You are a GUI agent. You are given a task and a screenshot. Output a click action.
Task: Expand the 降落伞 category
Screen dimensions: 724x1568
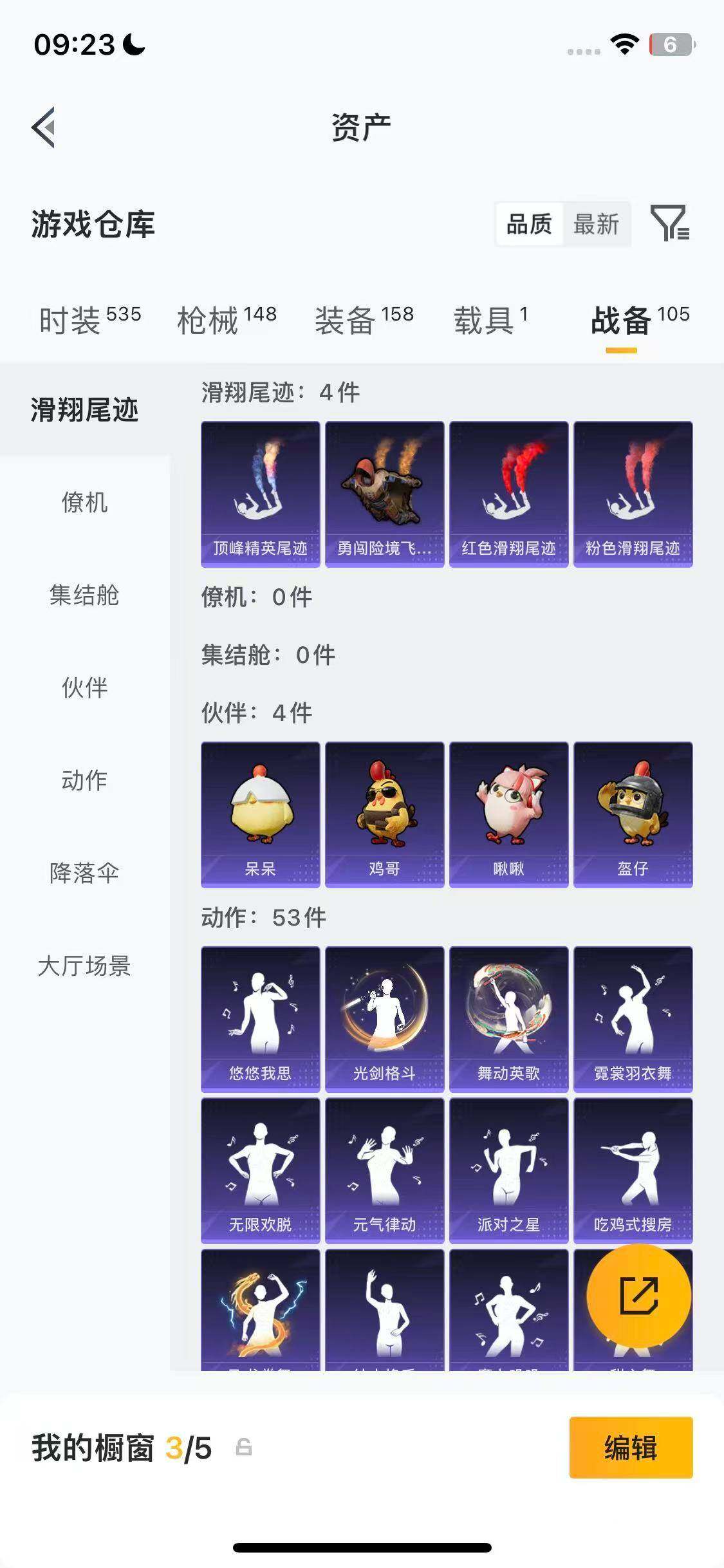[84, 873]
